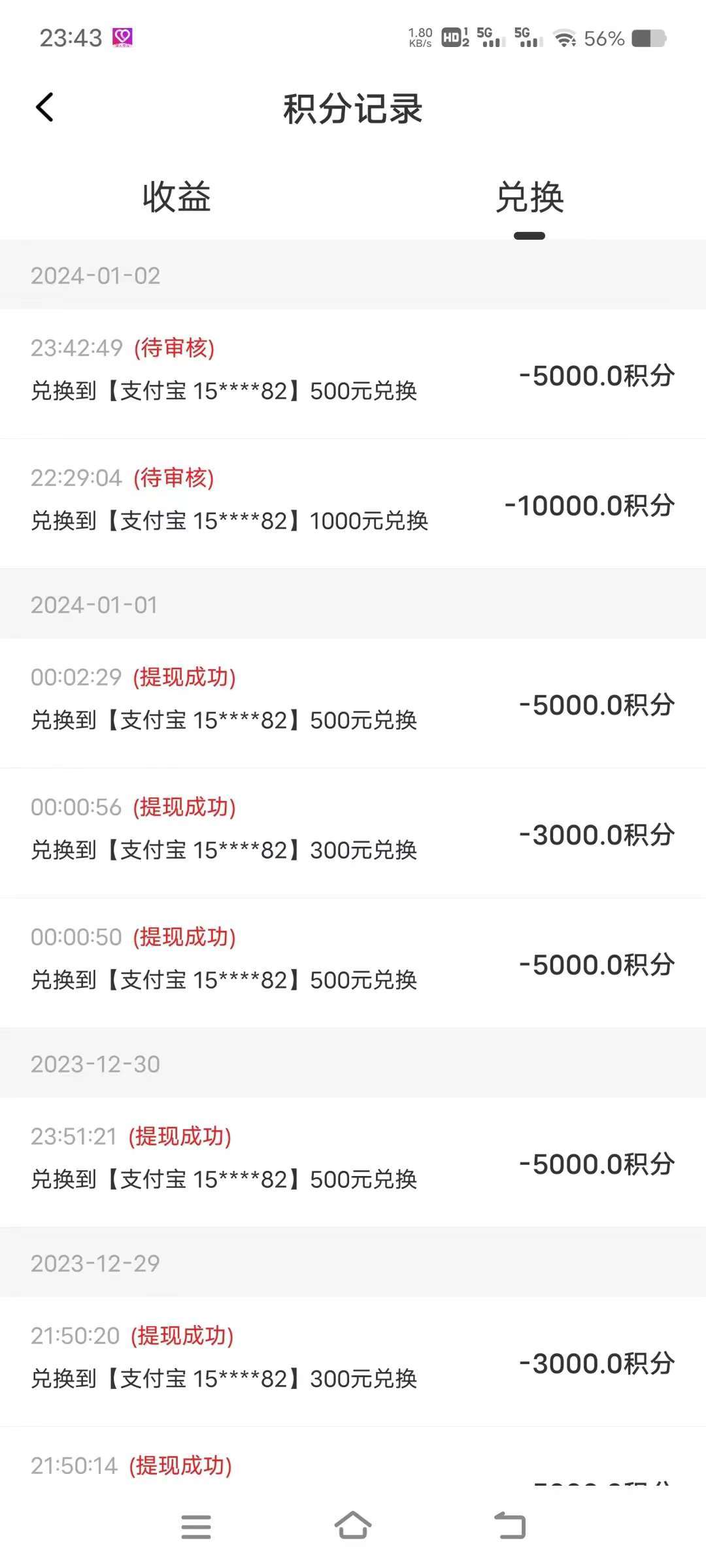
Task: Switch to the 收益 tab
Action: (x=176, y=197)
